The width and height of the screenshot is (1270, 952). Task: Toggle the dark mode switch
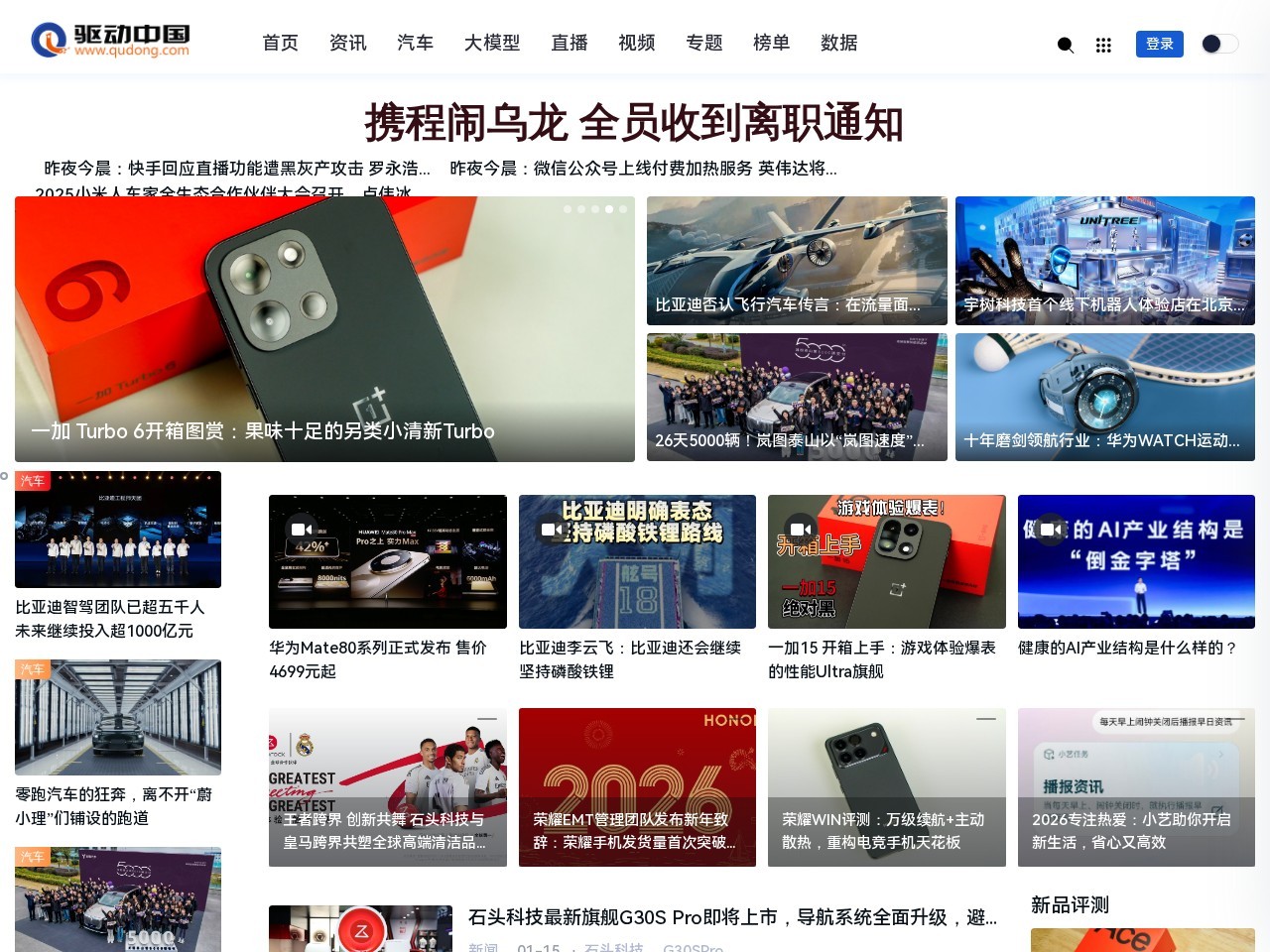click(1219, 44)
